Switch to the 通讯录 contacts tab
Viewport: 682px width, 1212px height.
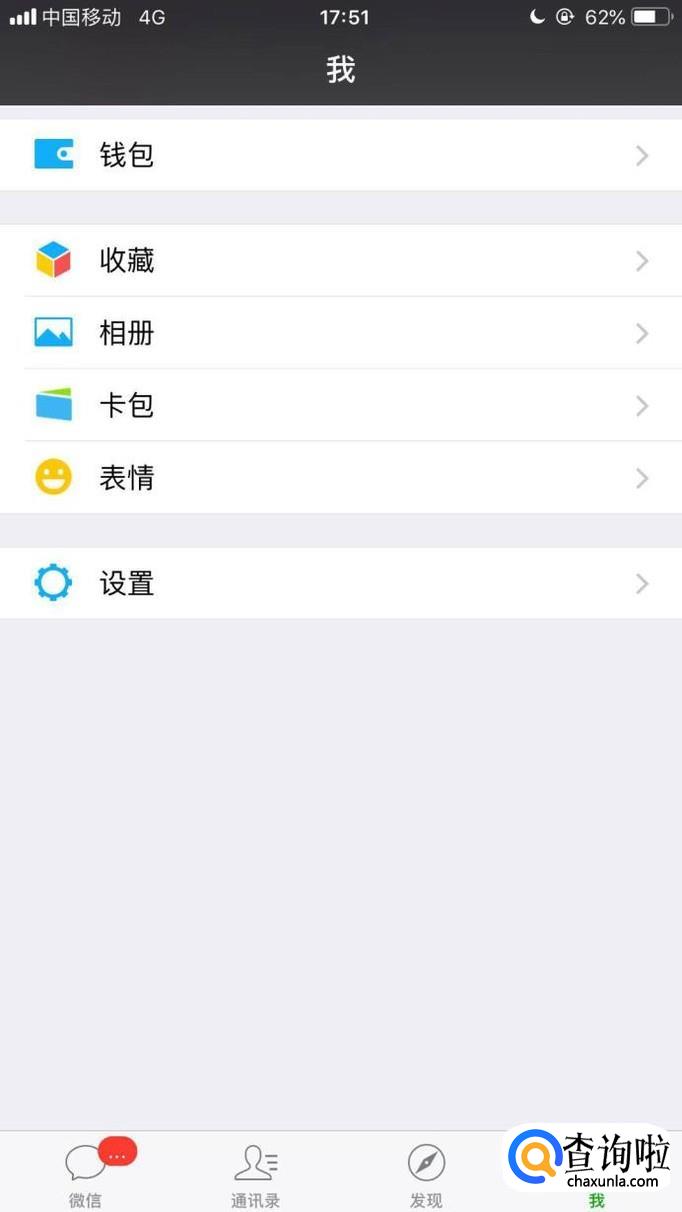click(256, 1173)
